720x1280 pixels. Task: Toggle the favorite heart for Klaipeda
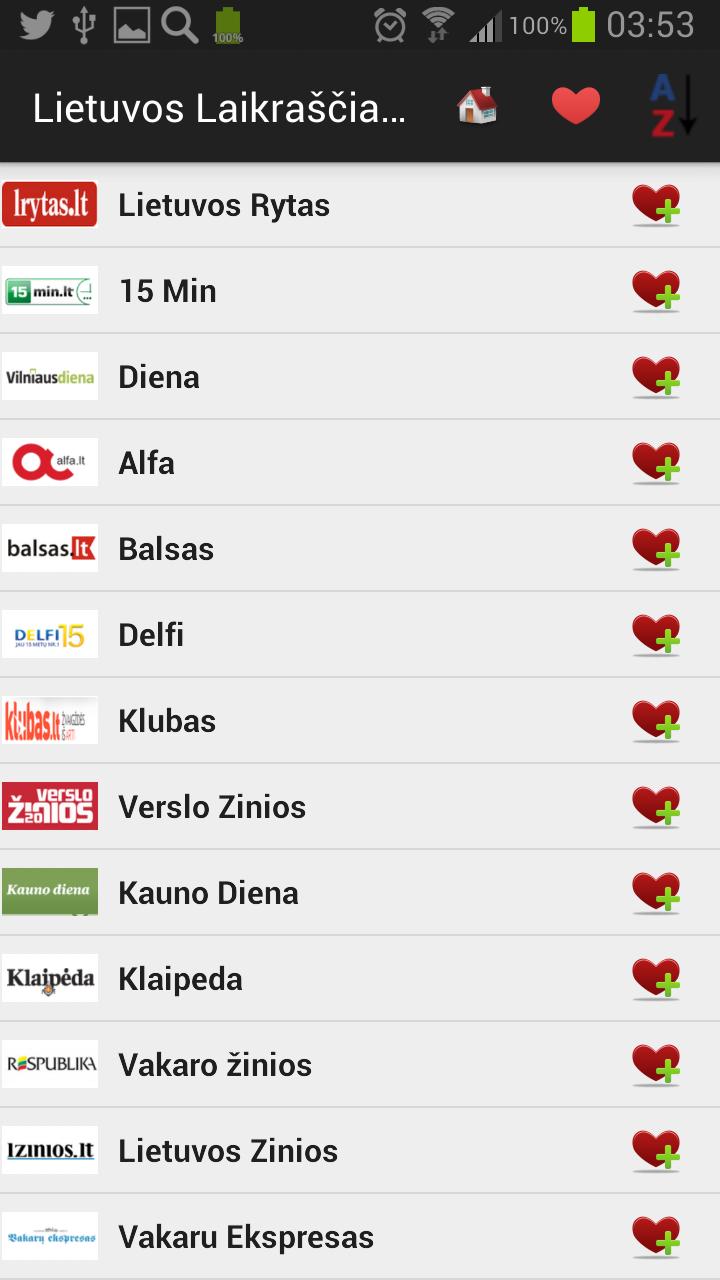657,978
